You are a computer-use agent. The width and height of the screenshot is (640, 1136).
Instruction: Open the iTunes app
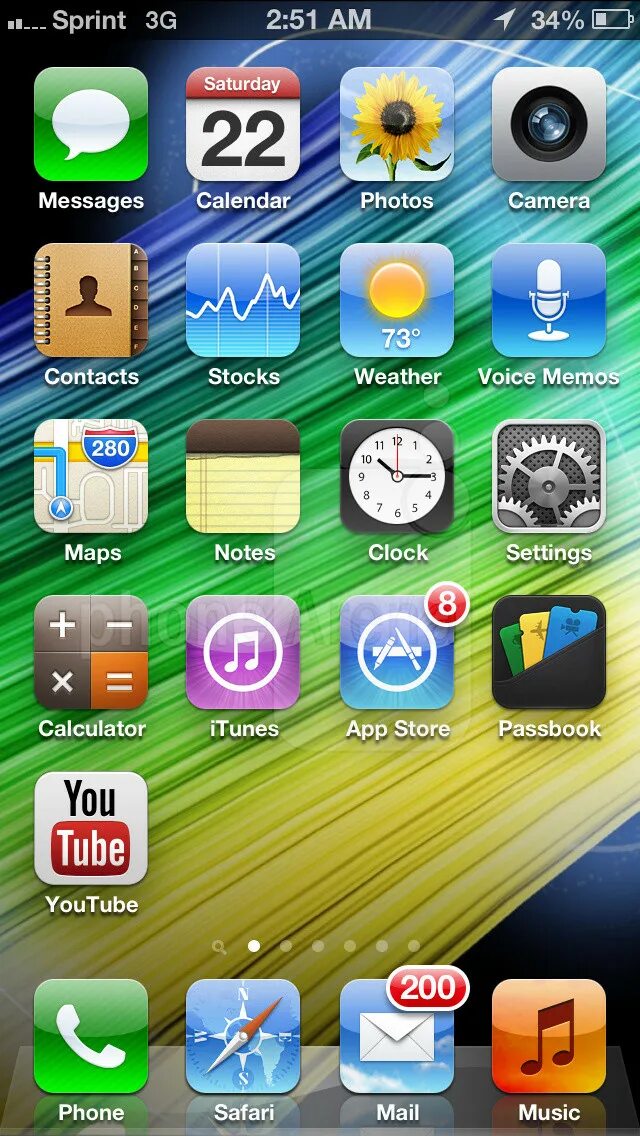[x=243, y=652]
